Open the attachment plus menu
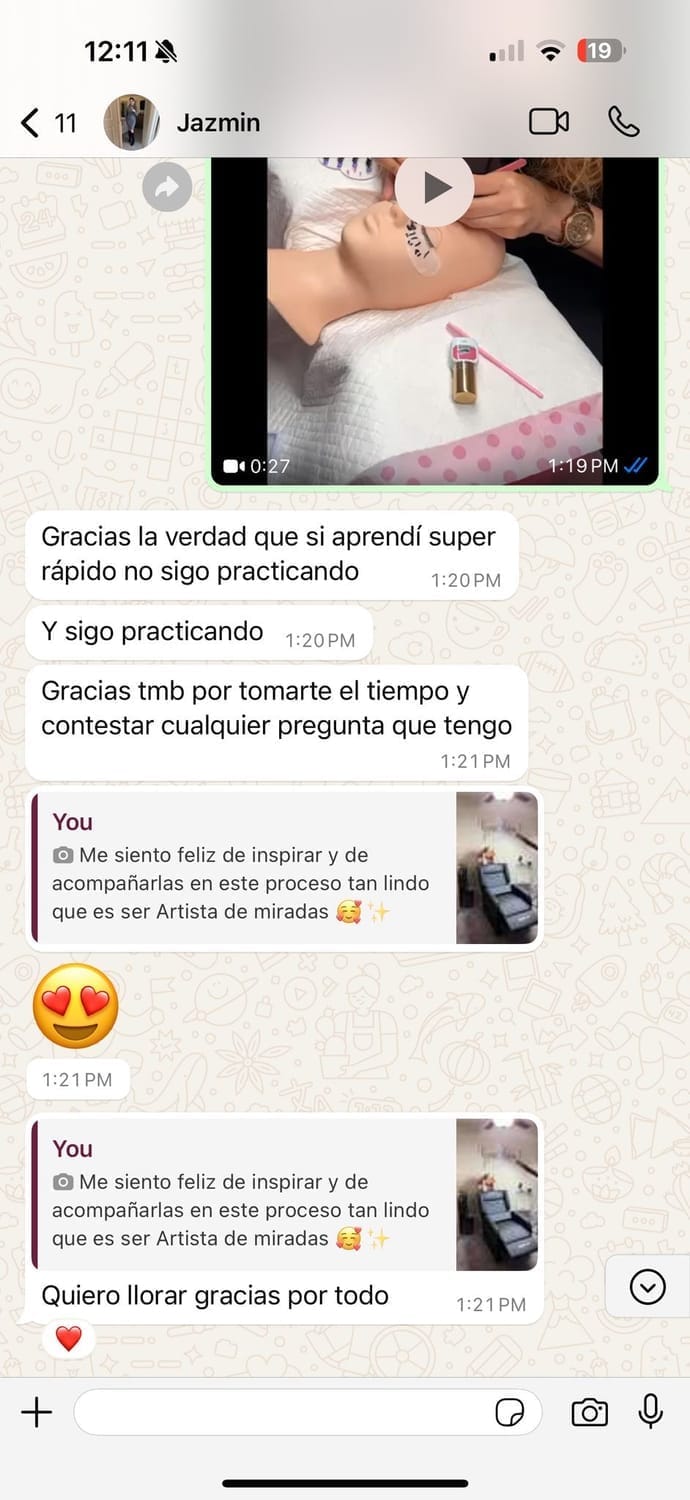The height and width of the screenshot is (1500, 690). point(37,1412)
